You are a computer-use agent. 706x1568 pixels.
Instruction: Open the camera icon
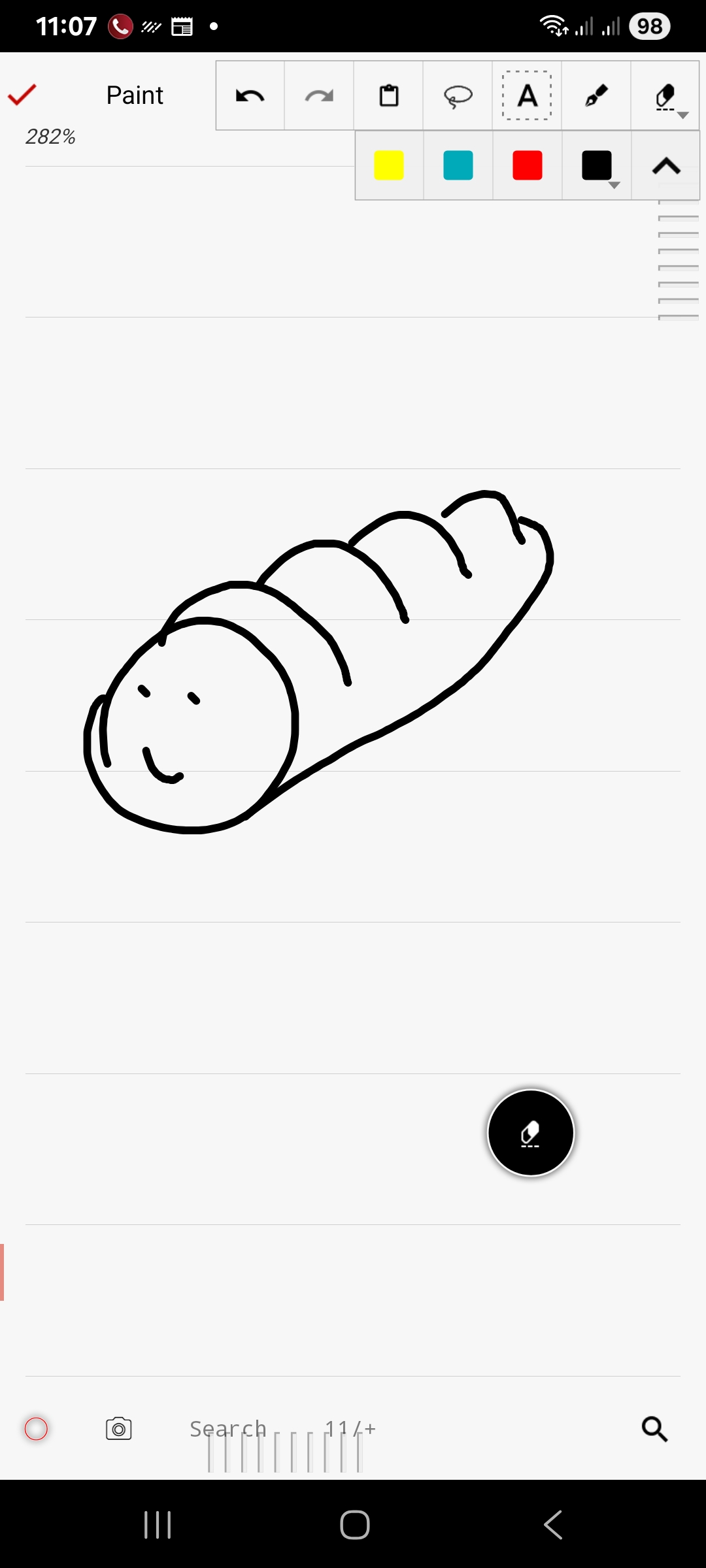118,1429
